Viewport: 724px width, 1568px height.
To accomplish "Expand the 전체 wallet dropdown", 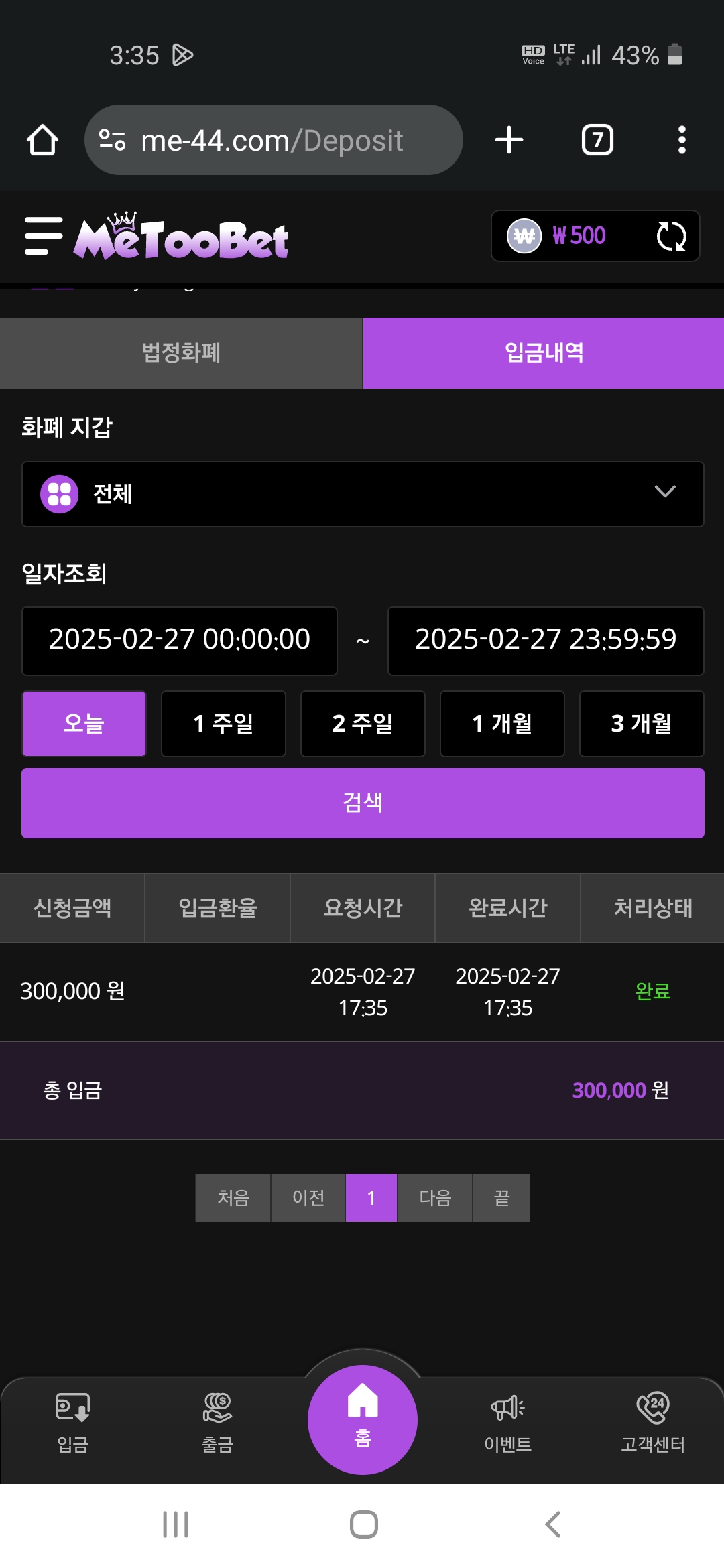I will pyautogui.click(x=363, y=494).
